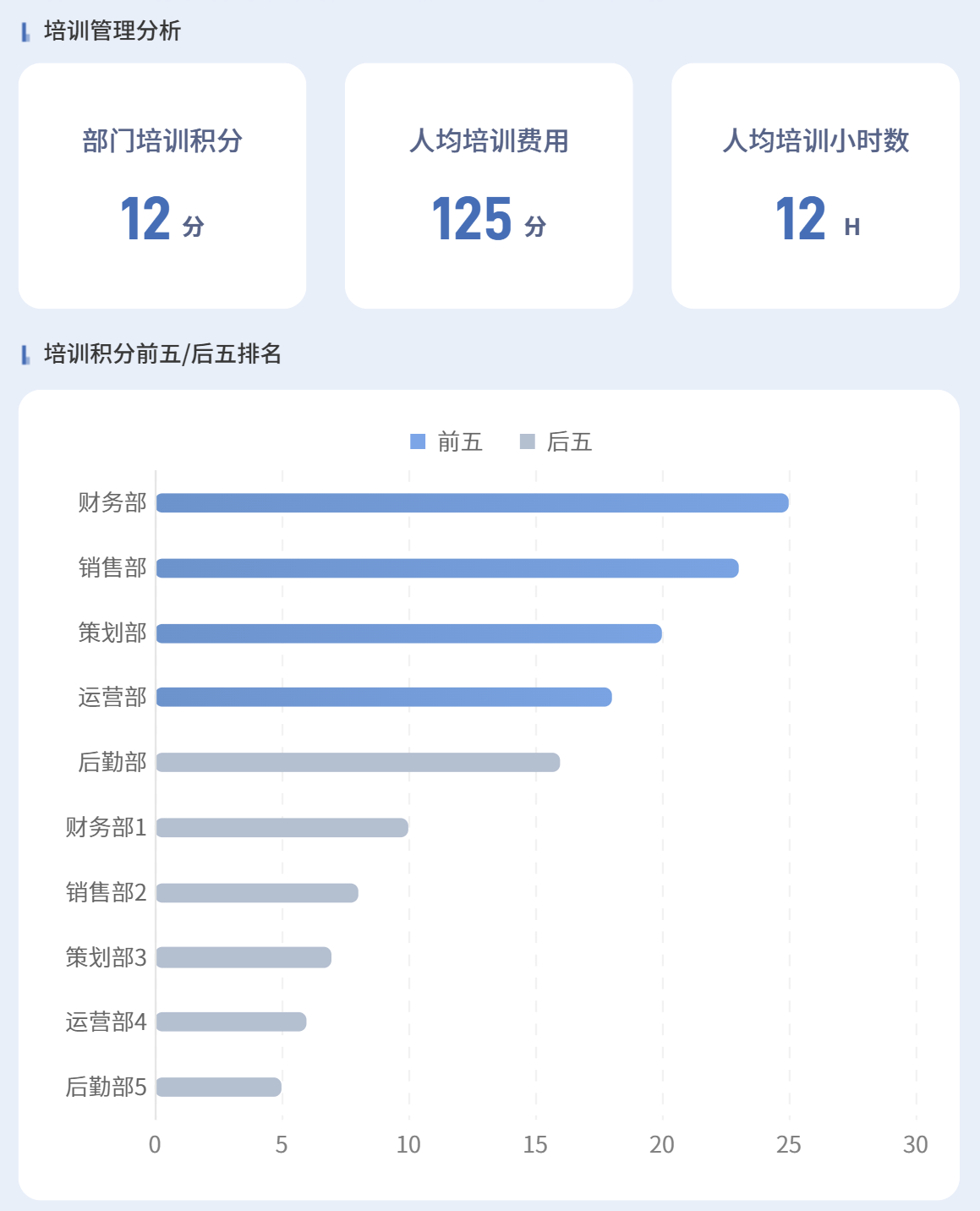Screen dimensions: 980x1211
Task: Toggle the 前五 legend series
Action: point(446,441)
